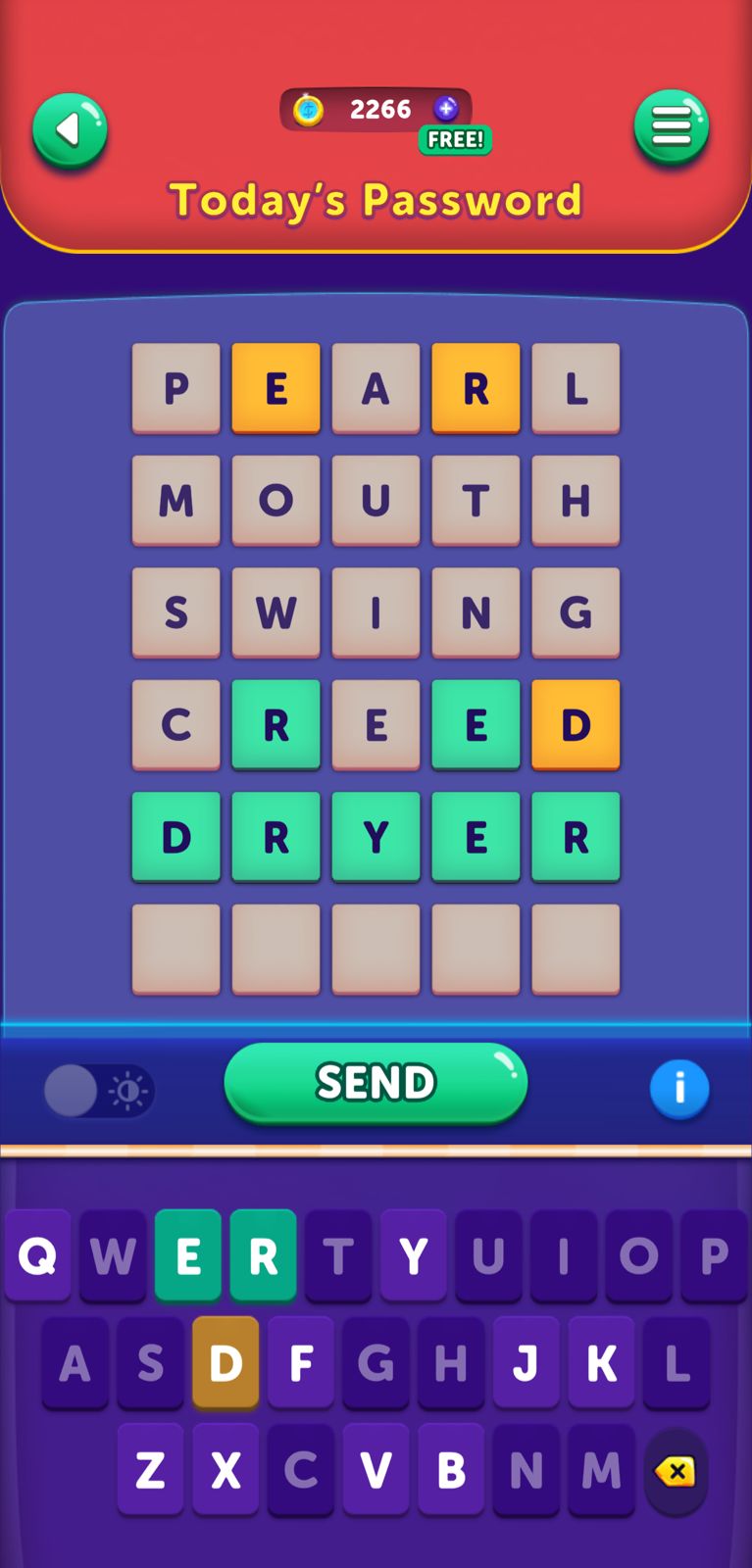This screenshot has height=1568, width=752.
Task: Open the green hamburger menu
Action: 672,127
